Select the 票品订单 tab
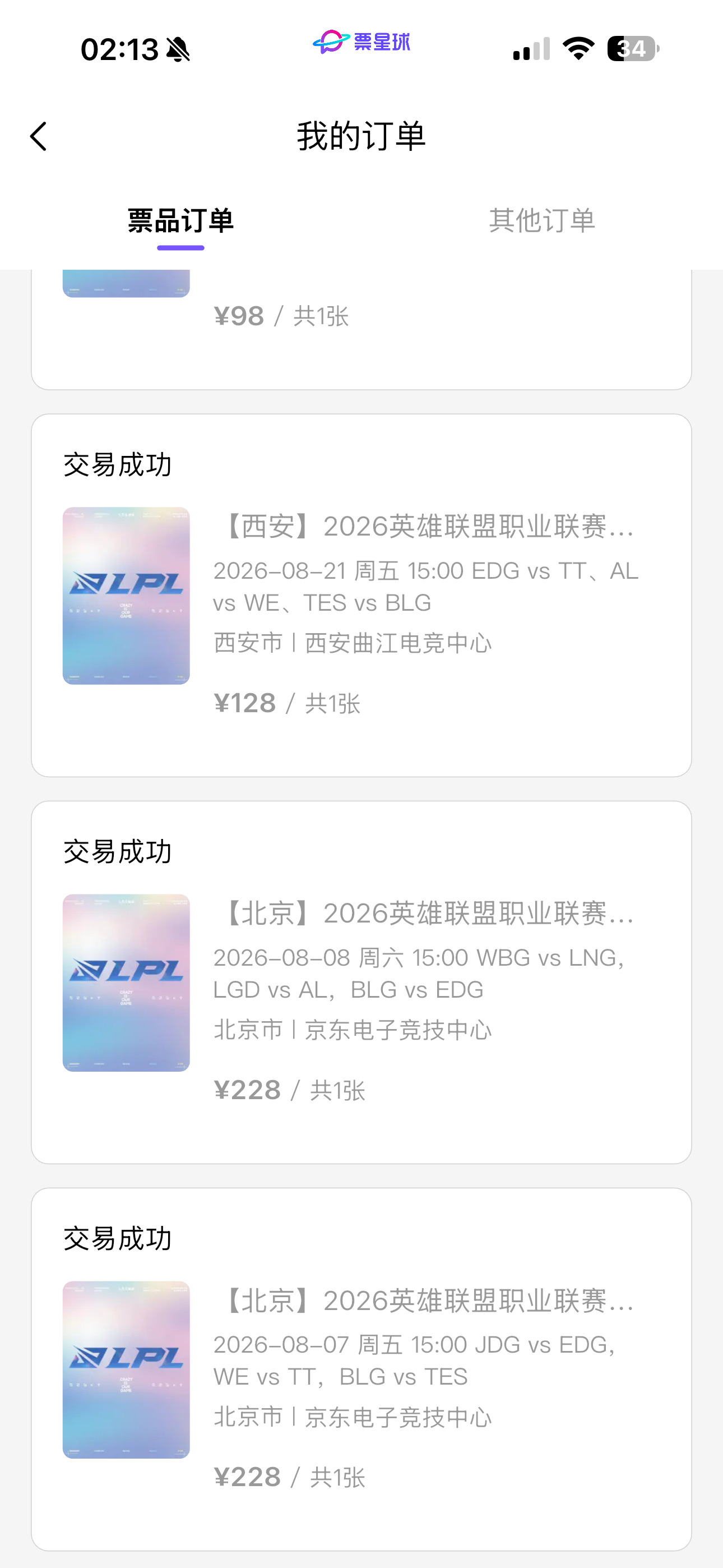Image resolution: width=723 pixels, height=1568 pixels. (180, 220)
